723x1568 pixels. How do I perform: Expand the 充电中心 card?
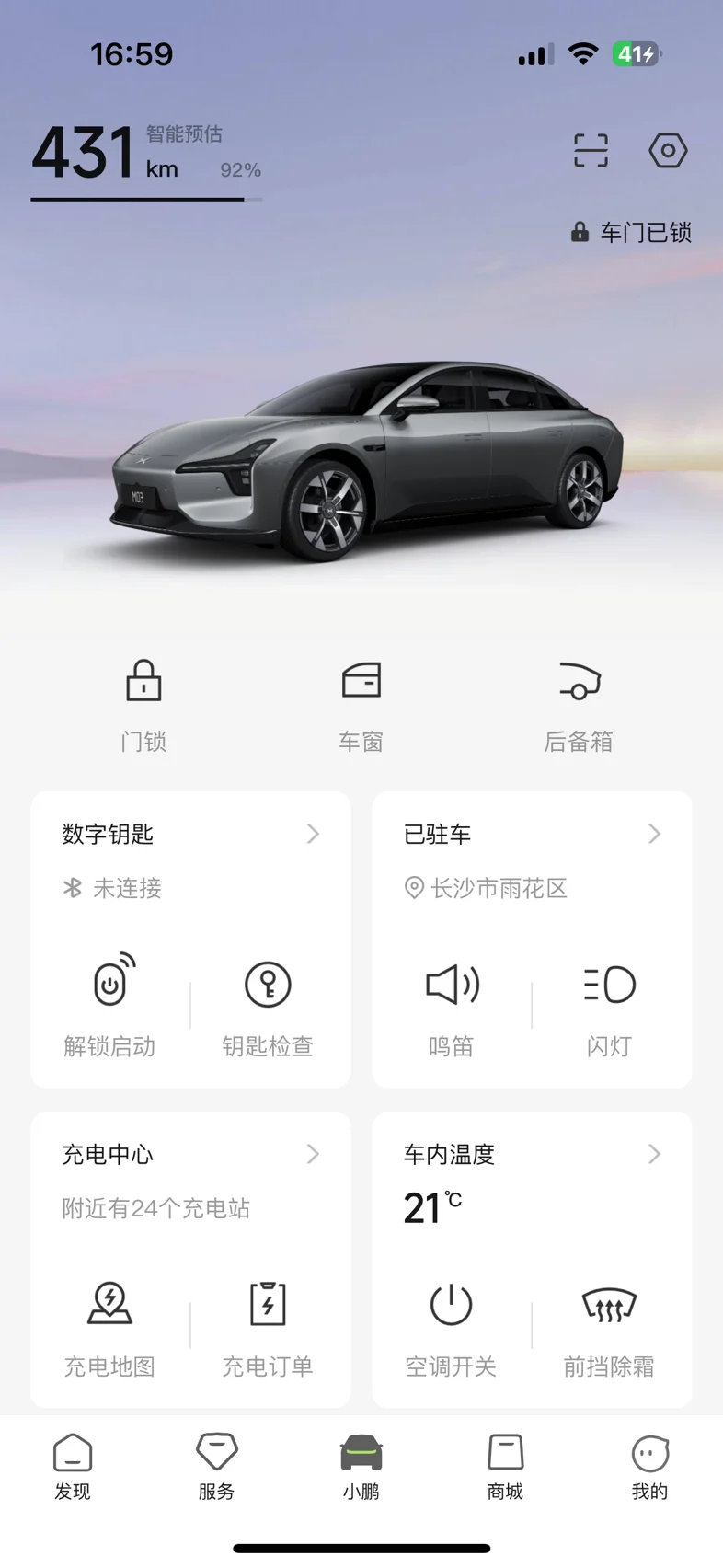coord(313,1154)
